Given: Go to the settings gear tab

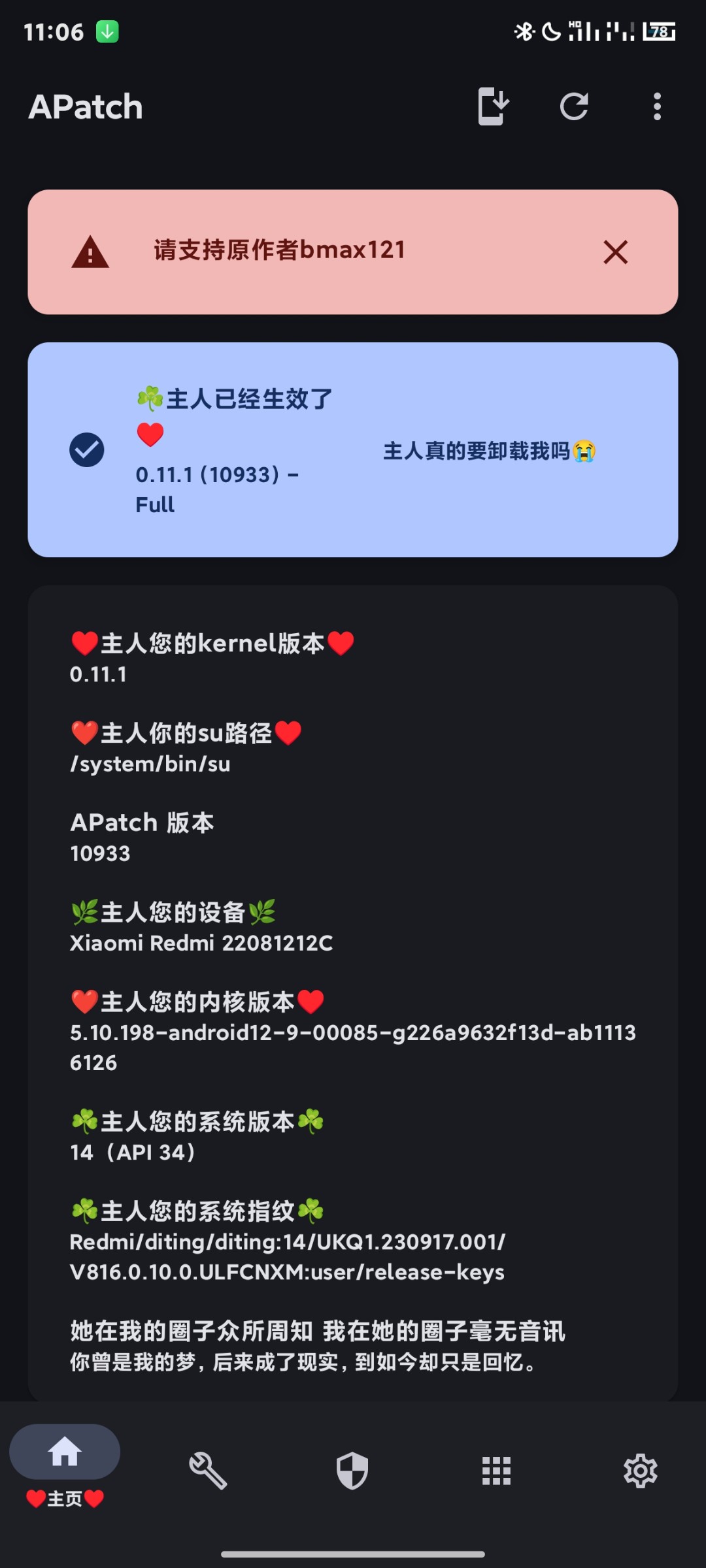Looking at the screenshot, I should point(640,1471).
